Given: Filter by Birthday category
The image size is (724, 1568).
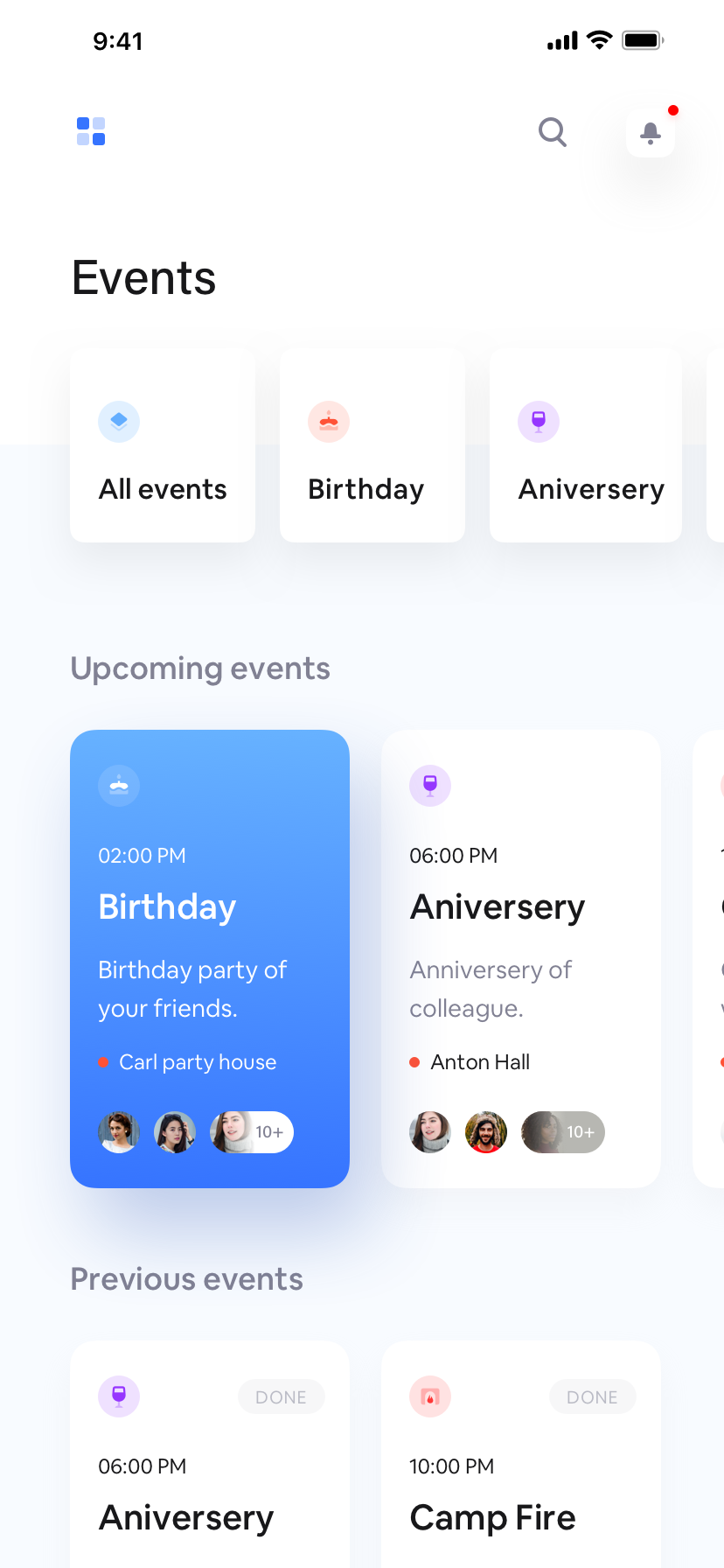Looking at the screenshot, I should (372, 445).
